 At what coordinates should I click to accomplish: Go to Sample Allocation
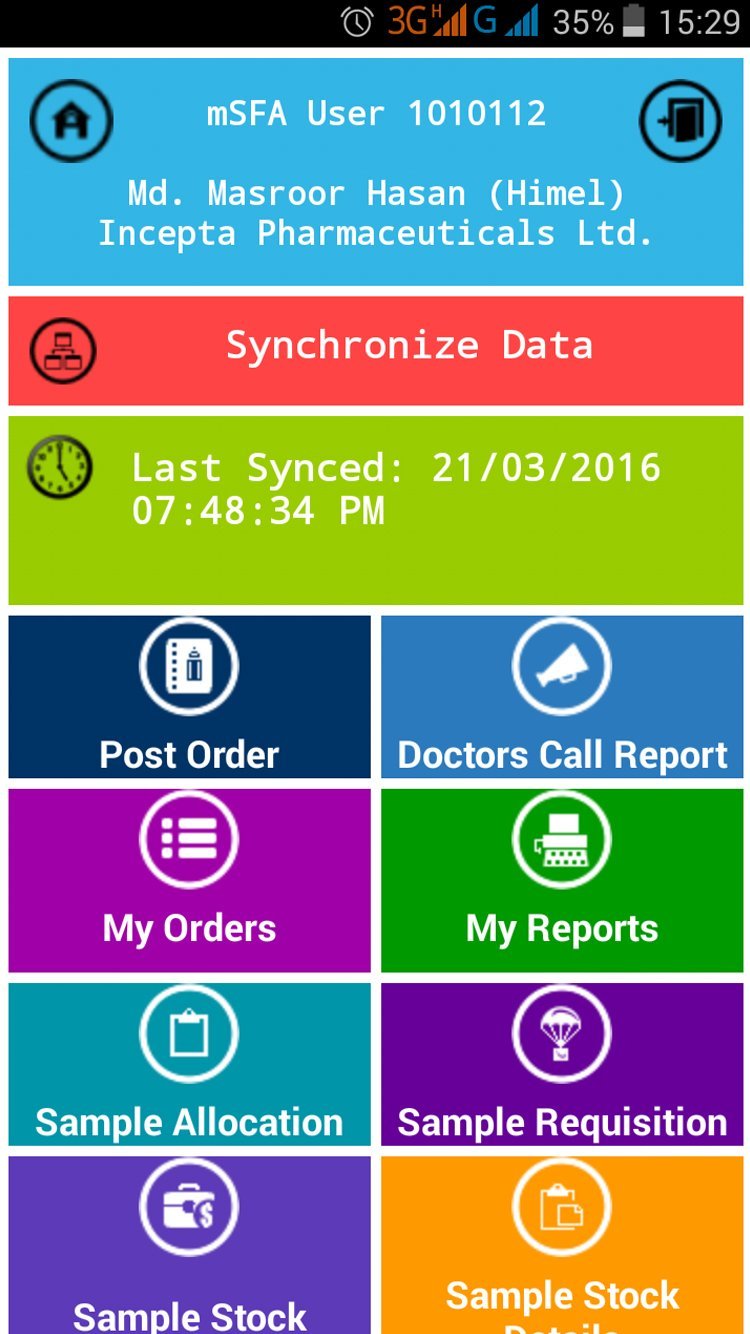(190, 1064)
